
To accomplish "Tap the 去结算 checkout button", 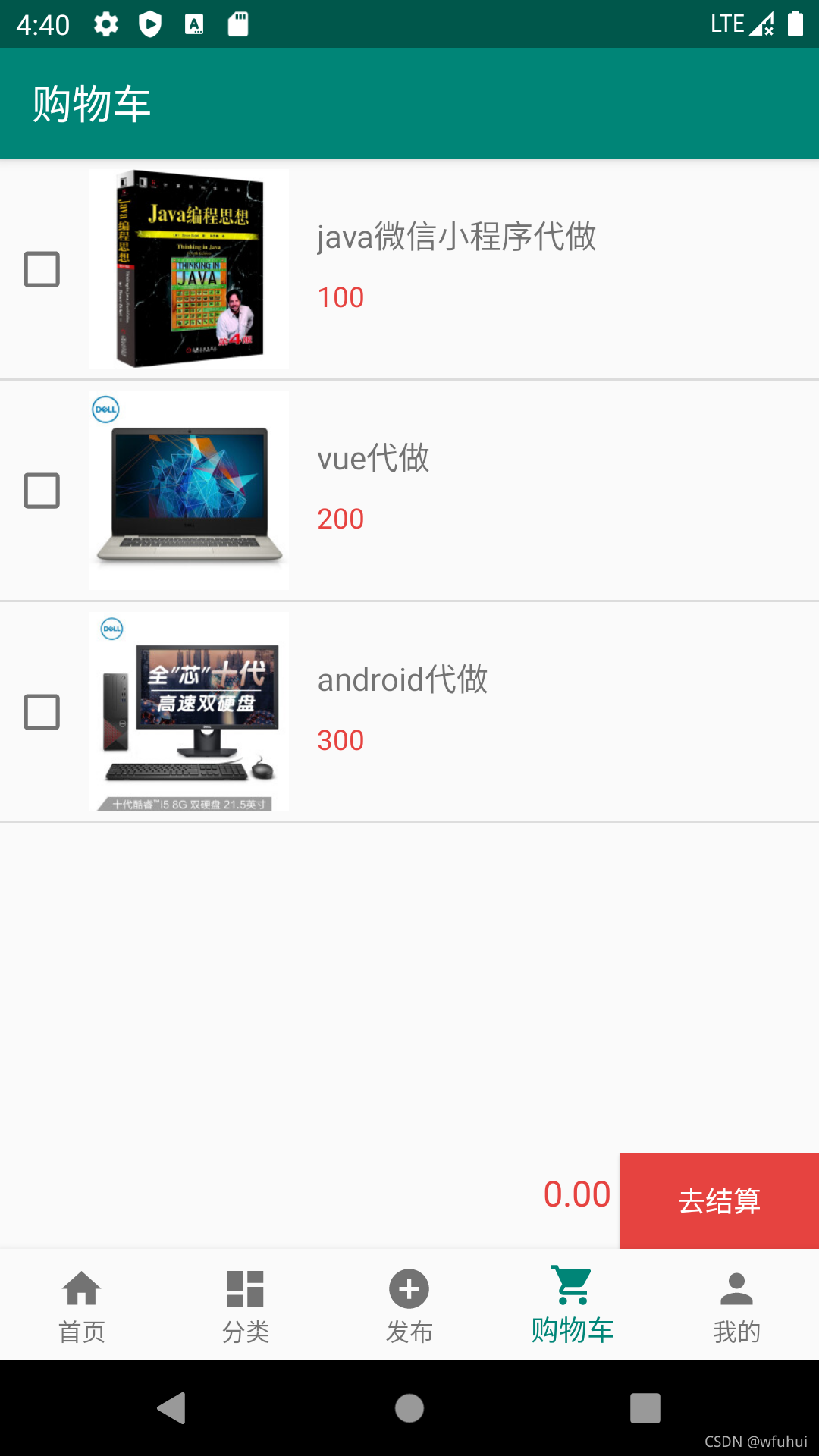I will coord(719,1200).
